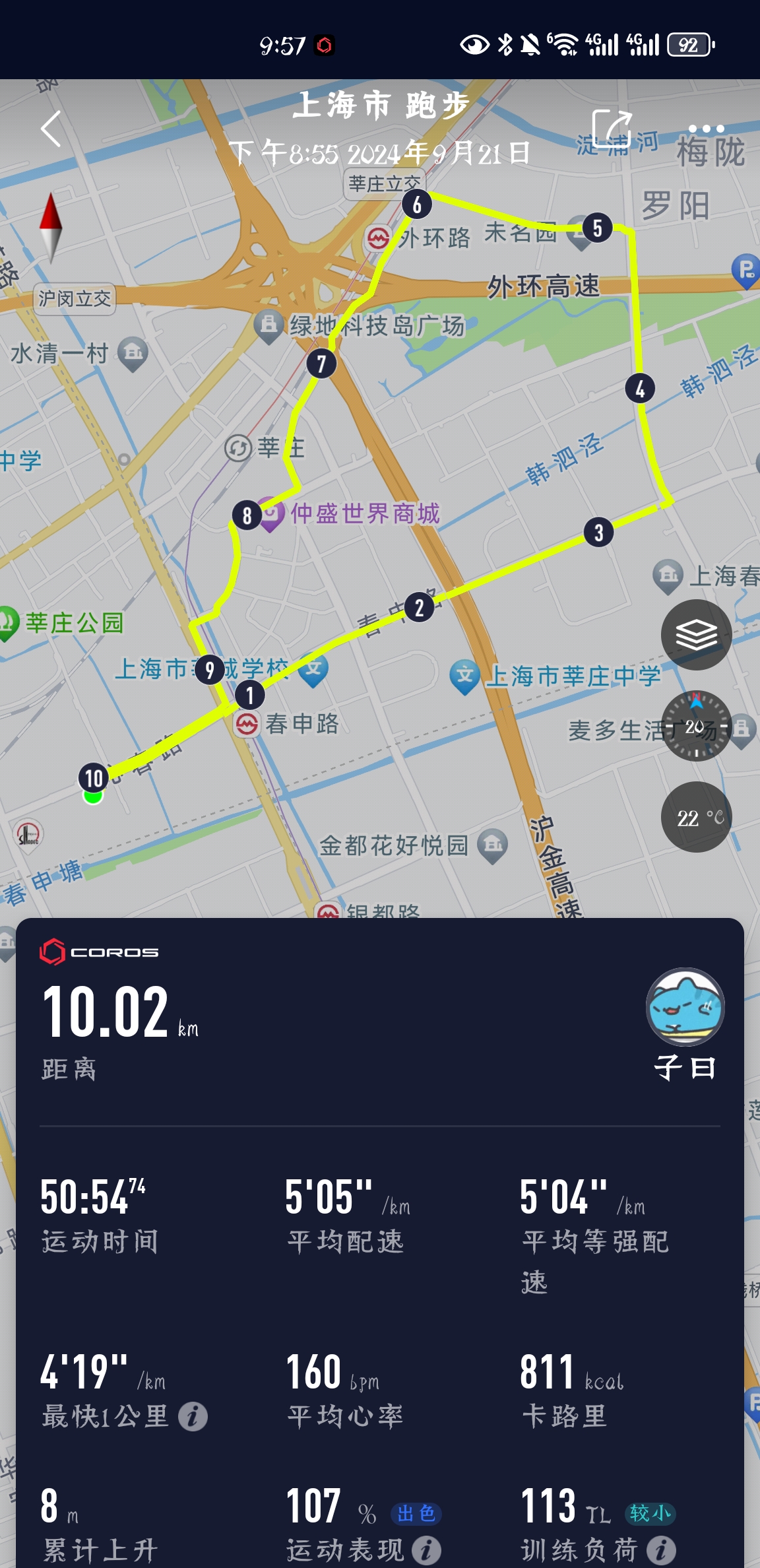Go back using the arrow
Image resolution: width=760 pixels, height=1568 pixels.
click(51, 129)
